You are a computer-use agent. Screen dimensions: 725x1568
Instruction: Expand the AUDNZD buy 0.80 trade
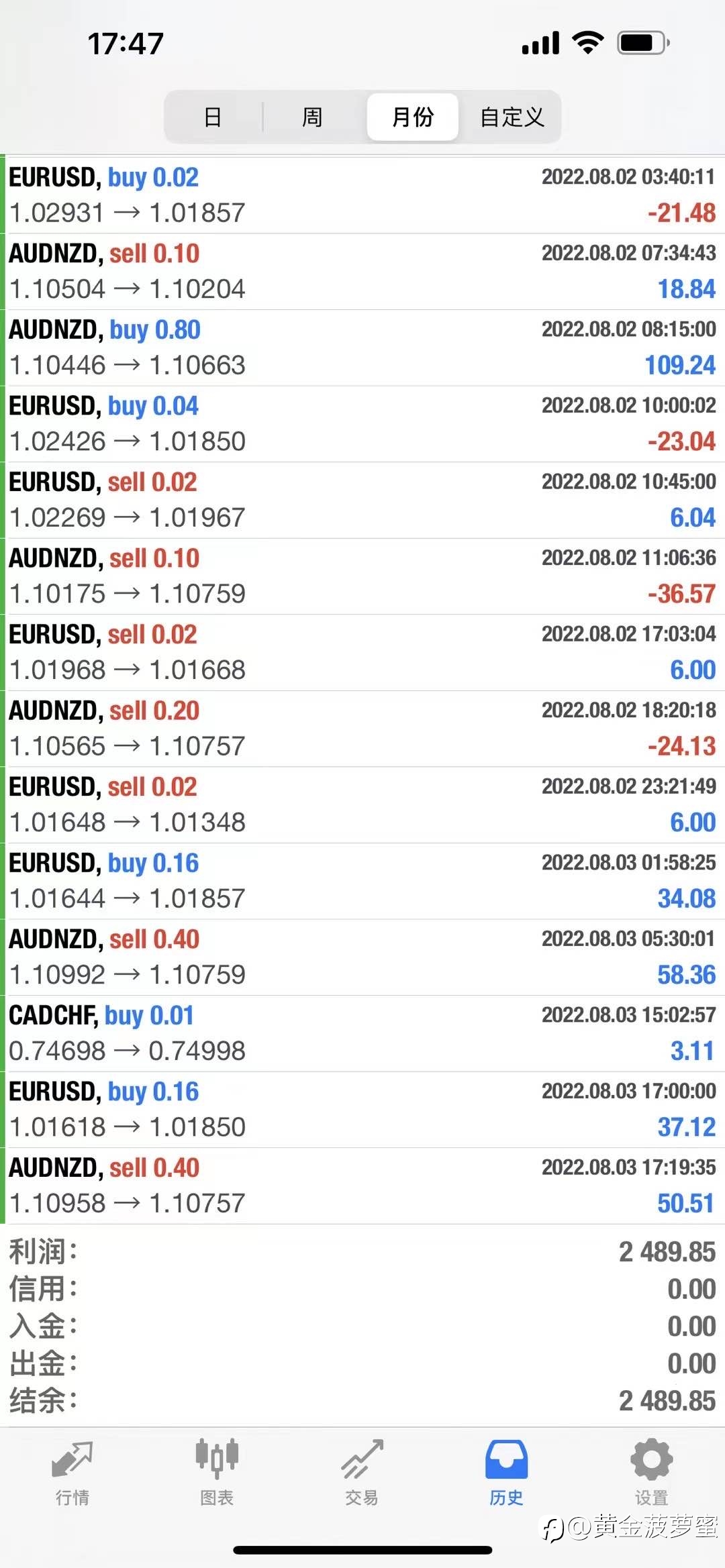point(362,348)
